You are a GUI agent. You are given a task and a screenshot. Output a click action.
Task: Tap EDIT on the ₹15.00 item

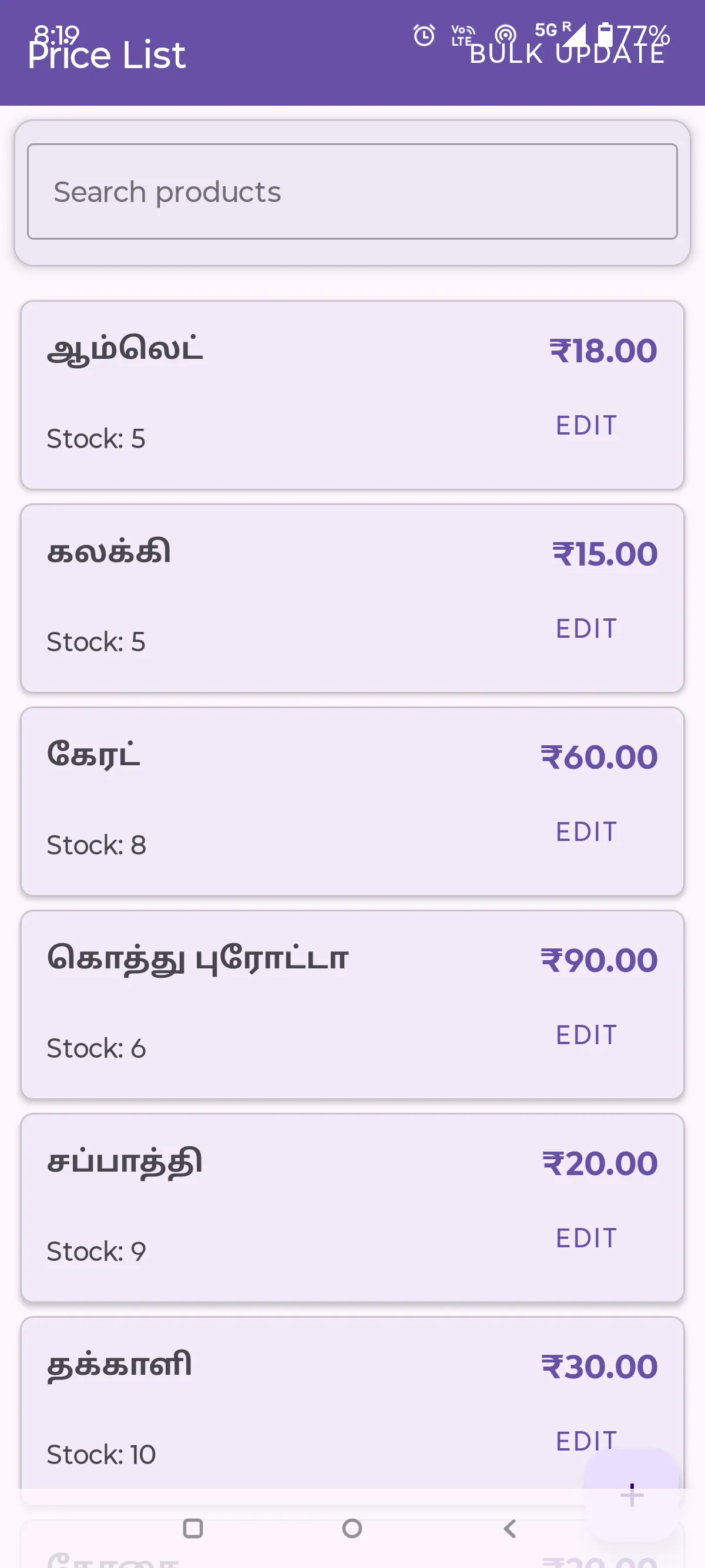coord(586,629)
